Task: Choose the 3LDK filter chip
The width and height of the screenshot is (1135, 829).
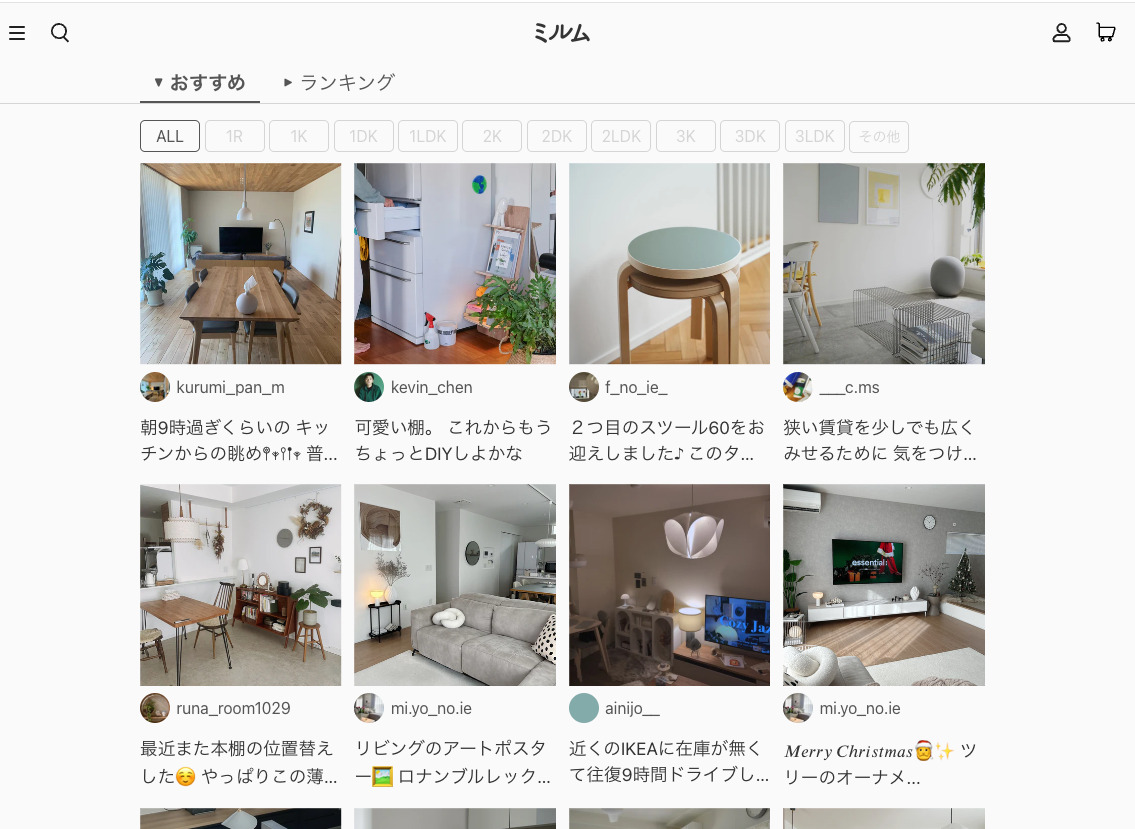Action: point(814,136)
